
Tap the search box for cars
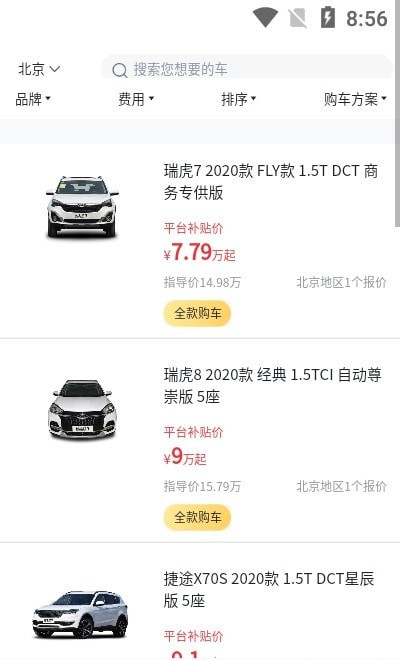pos(247,69)
